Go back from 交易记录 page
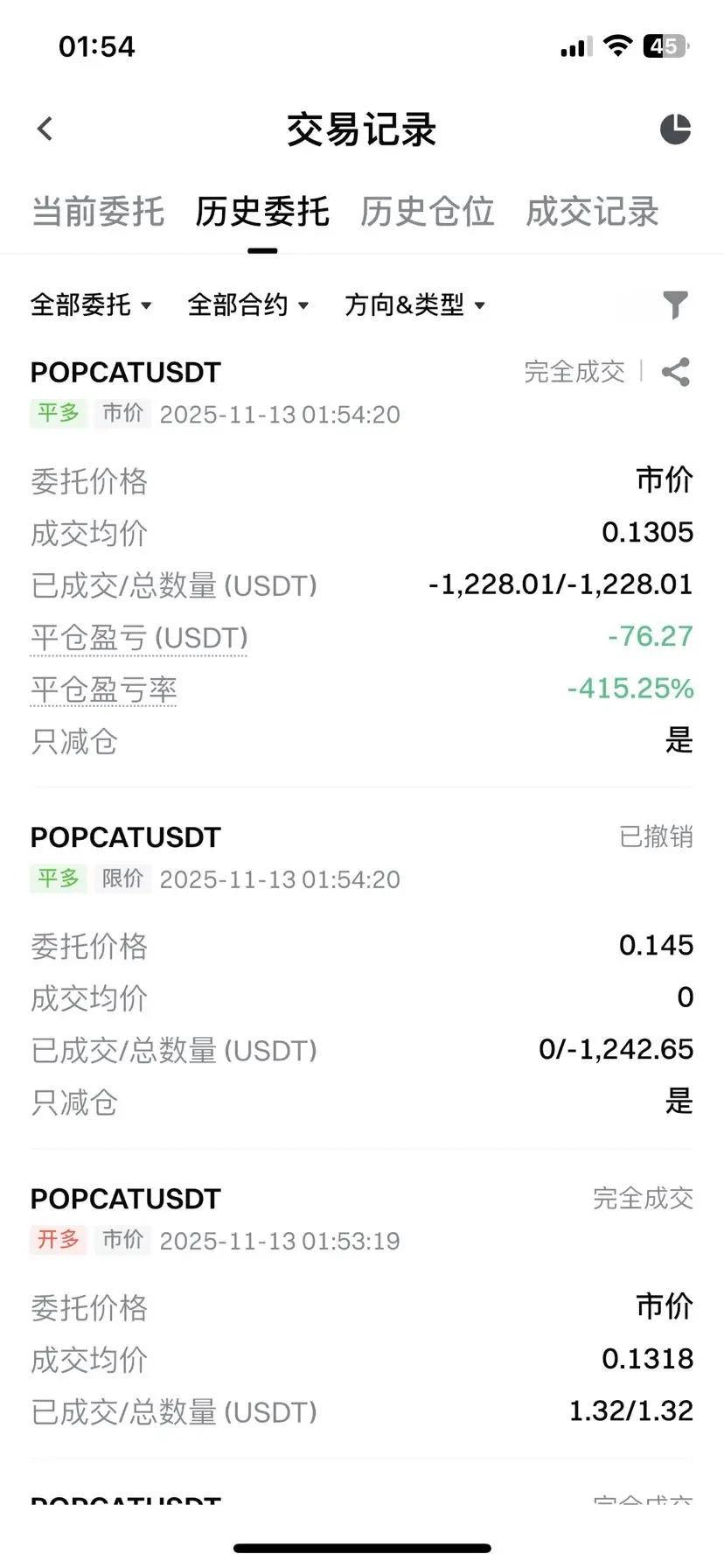 tap(45, 129)
